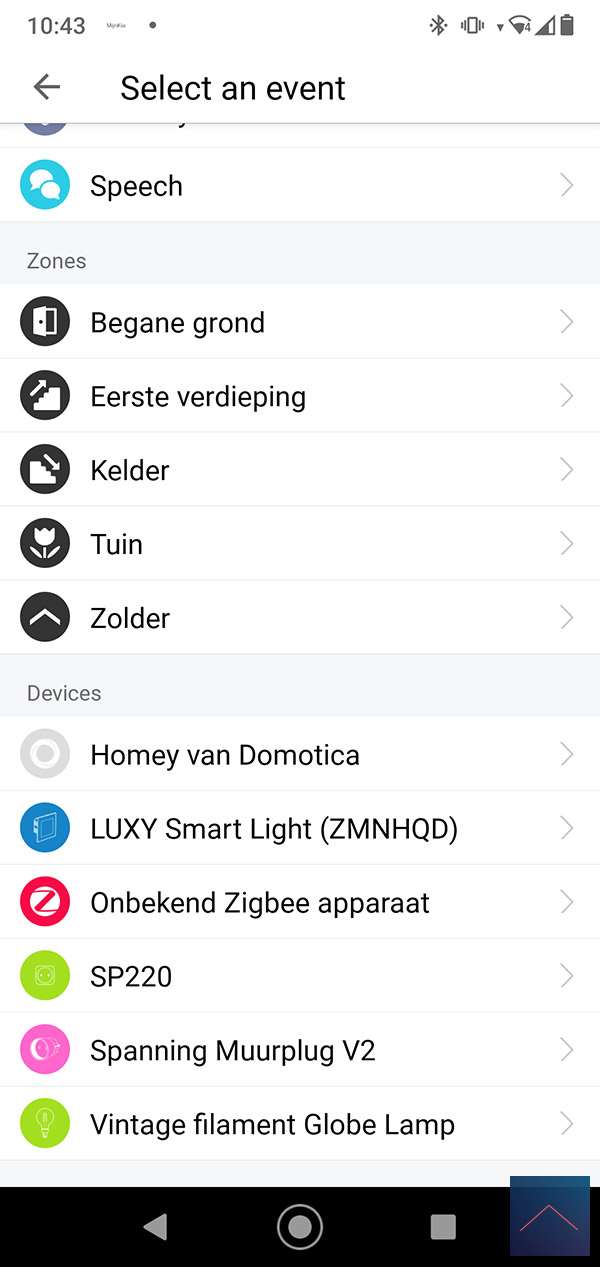
Task: Open the Eerste verdieping zone
Action: tap(300, 396)
